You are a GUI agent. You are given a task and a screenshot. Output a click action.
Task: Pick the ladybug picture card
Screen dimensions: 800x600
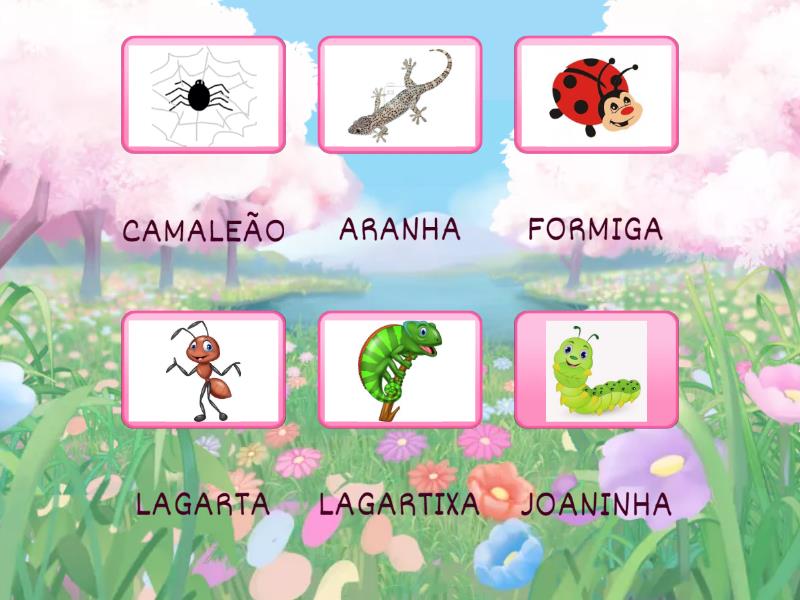(596, 95)
